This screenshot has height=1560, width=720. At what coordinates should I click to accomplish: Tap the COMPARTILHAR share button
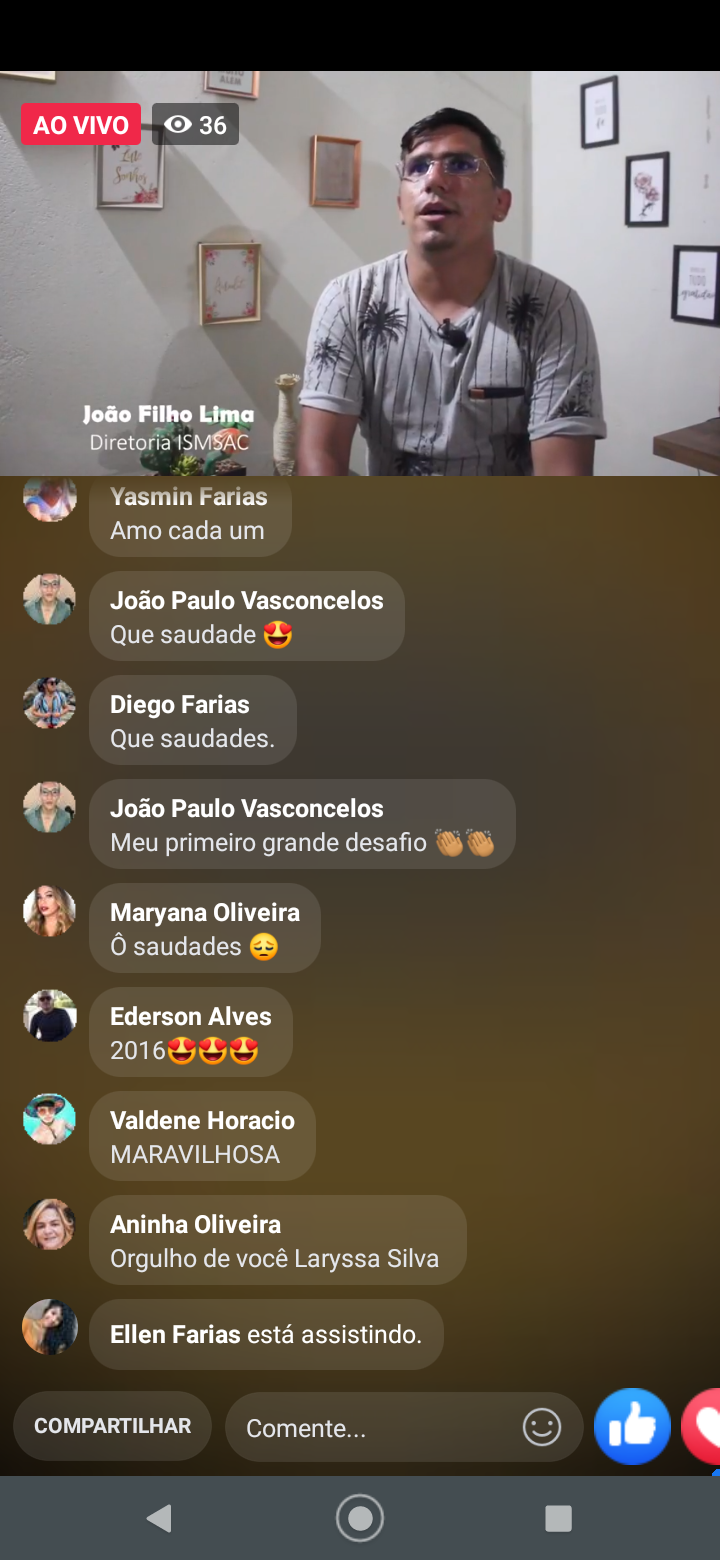click(112, 1426)
